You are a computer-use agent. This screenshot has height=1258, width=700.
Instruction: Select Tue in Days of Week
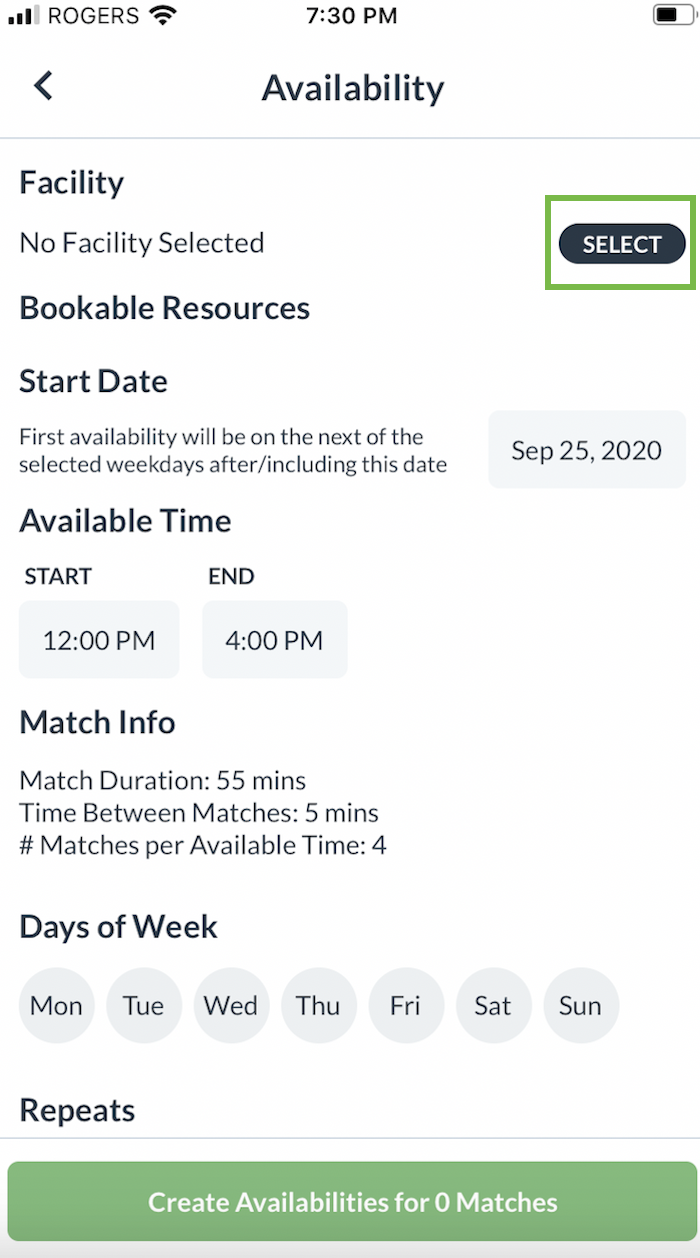click(144, 1005)
